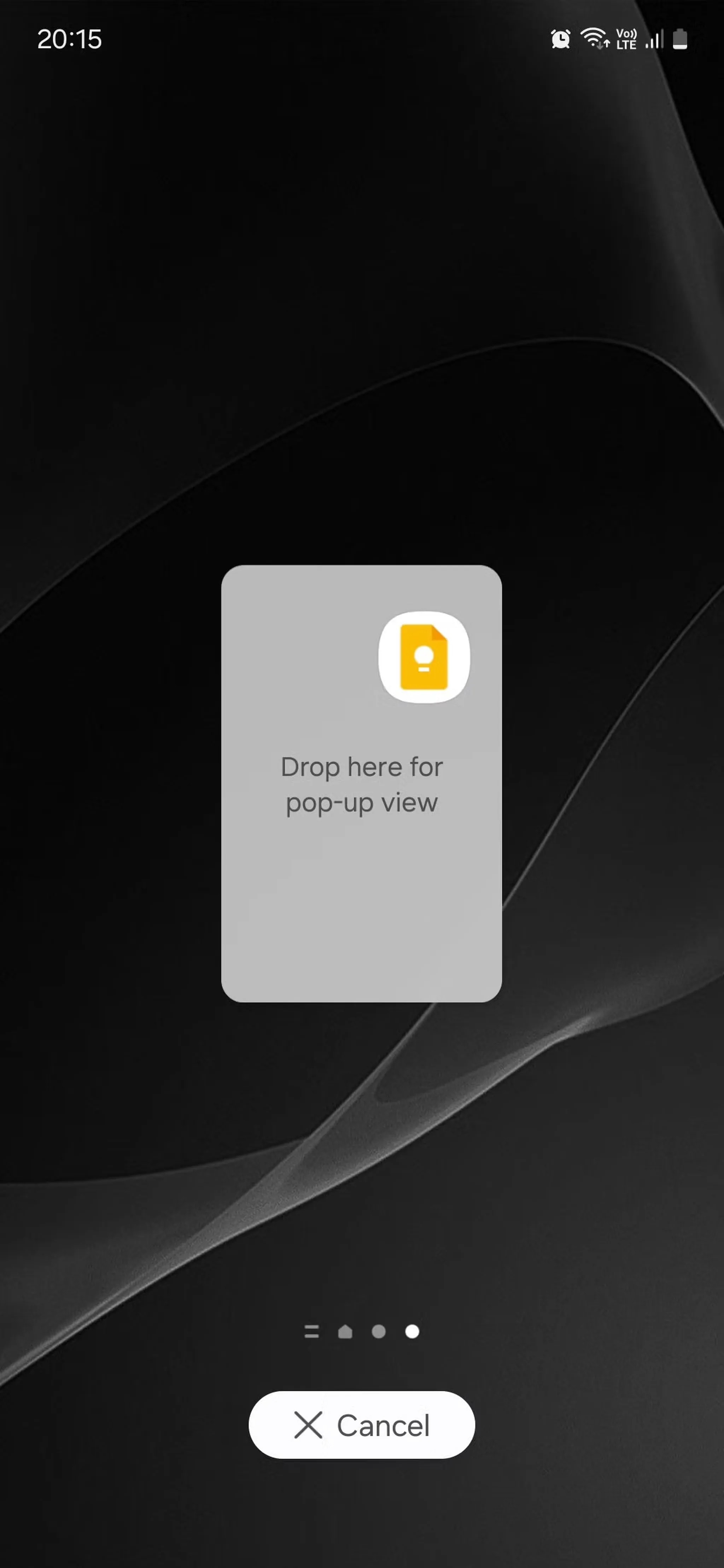The image size is (724, 1568).
Task: Tap the Google Keep app icon
Action: pyautogui.click(x=424, y=657)
